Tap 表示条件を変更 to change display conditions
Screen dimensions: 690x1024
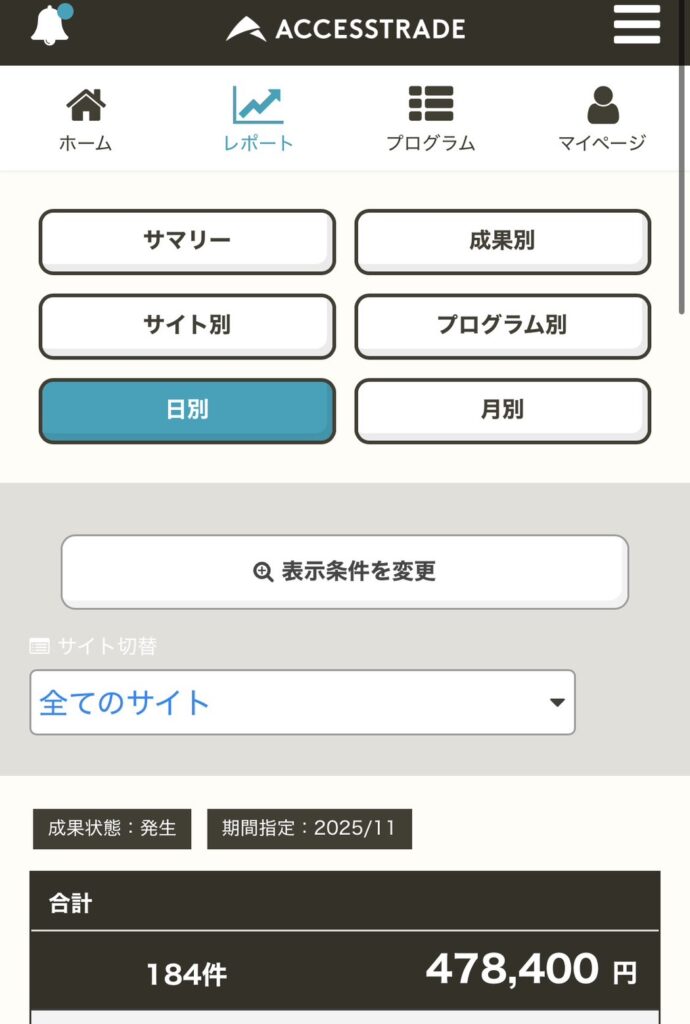(x=345, y=572)
